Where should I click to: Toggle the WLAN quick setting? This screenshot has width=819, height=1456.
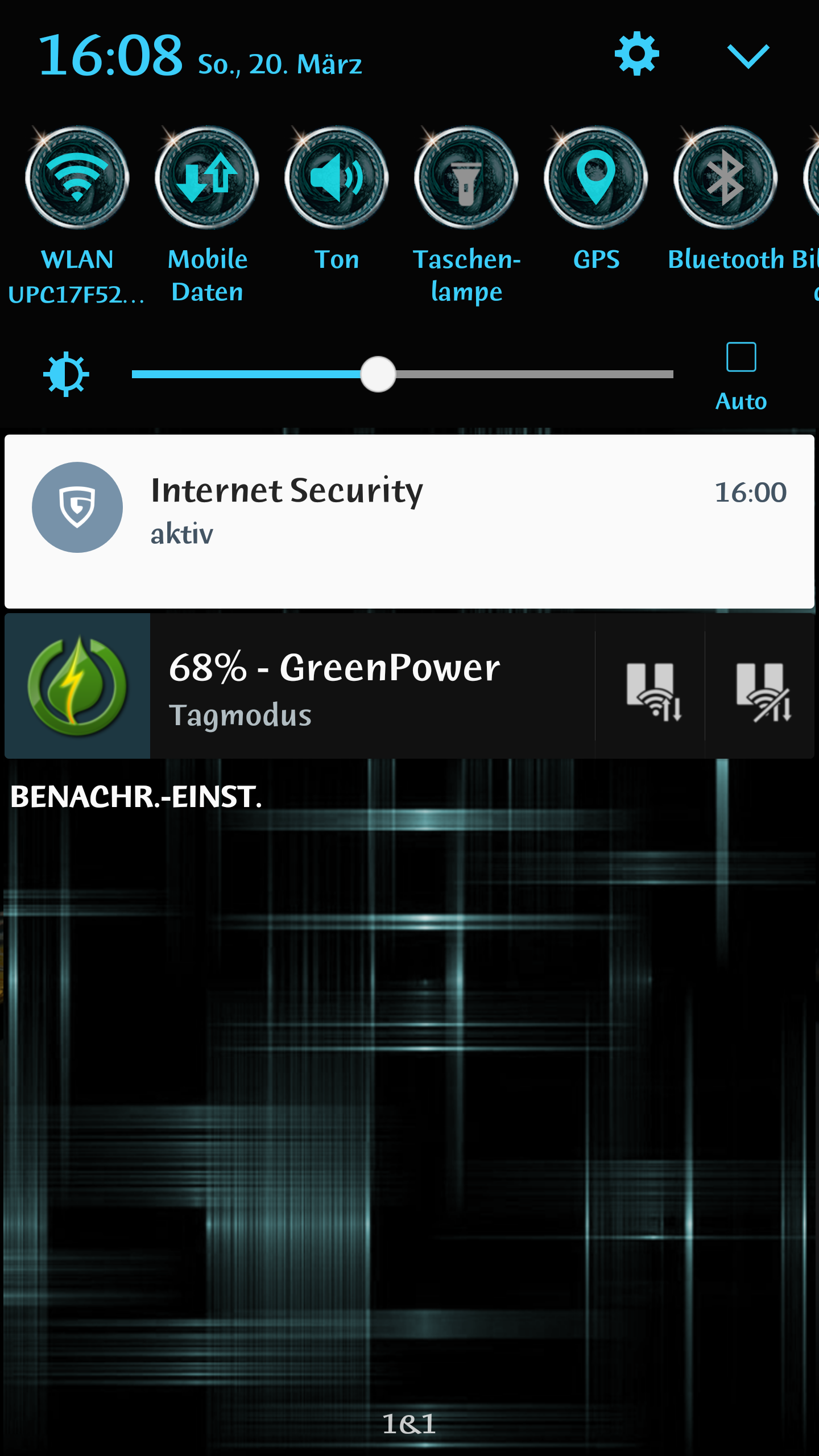[x=77, y=177]
